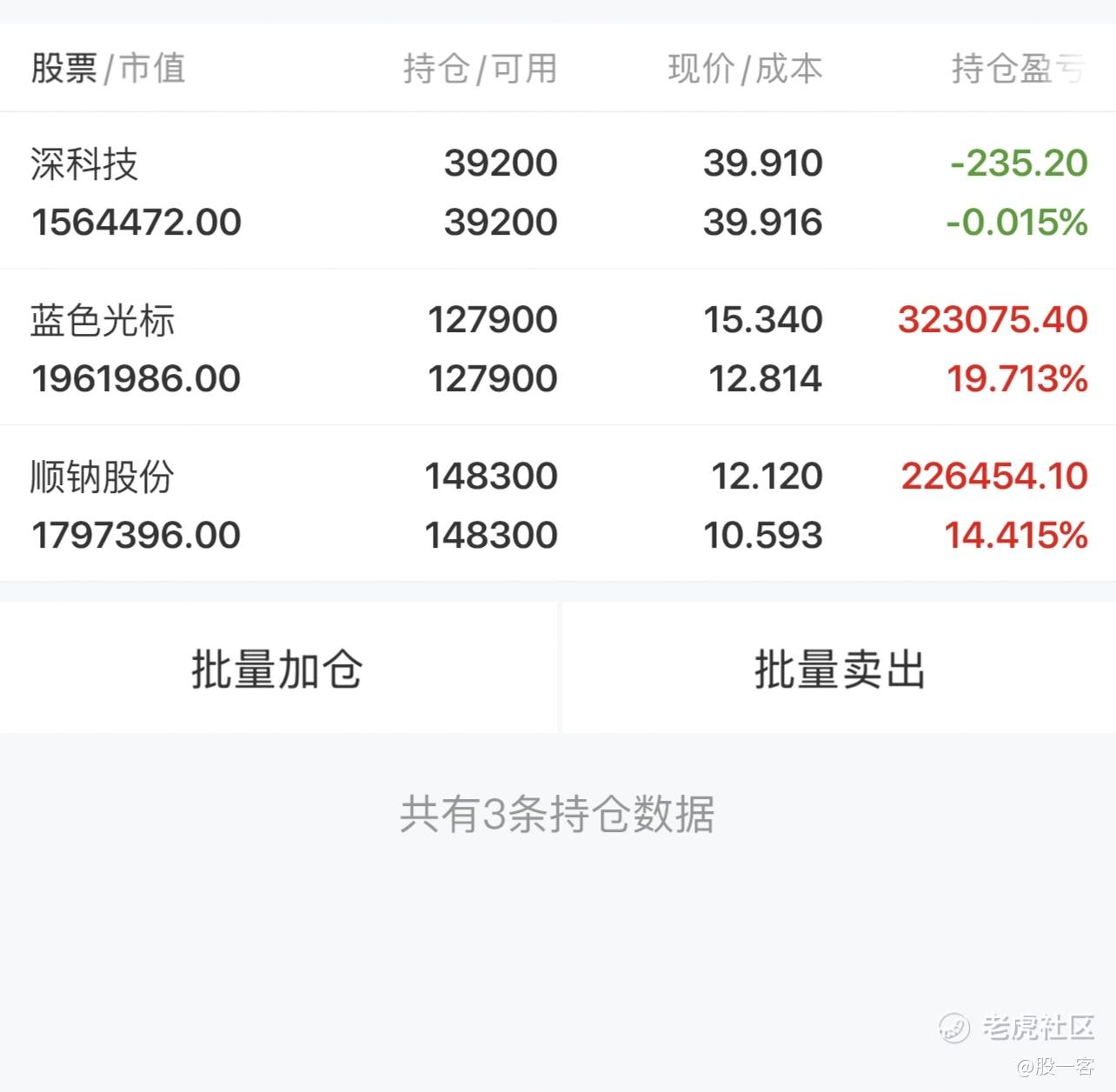Image resolution: width=1116 pixels, height=1092 pixels.
Task: Tap the 批量卖出 button
Action: click(840, 668)
